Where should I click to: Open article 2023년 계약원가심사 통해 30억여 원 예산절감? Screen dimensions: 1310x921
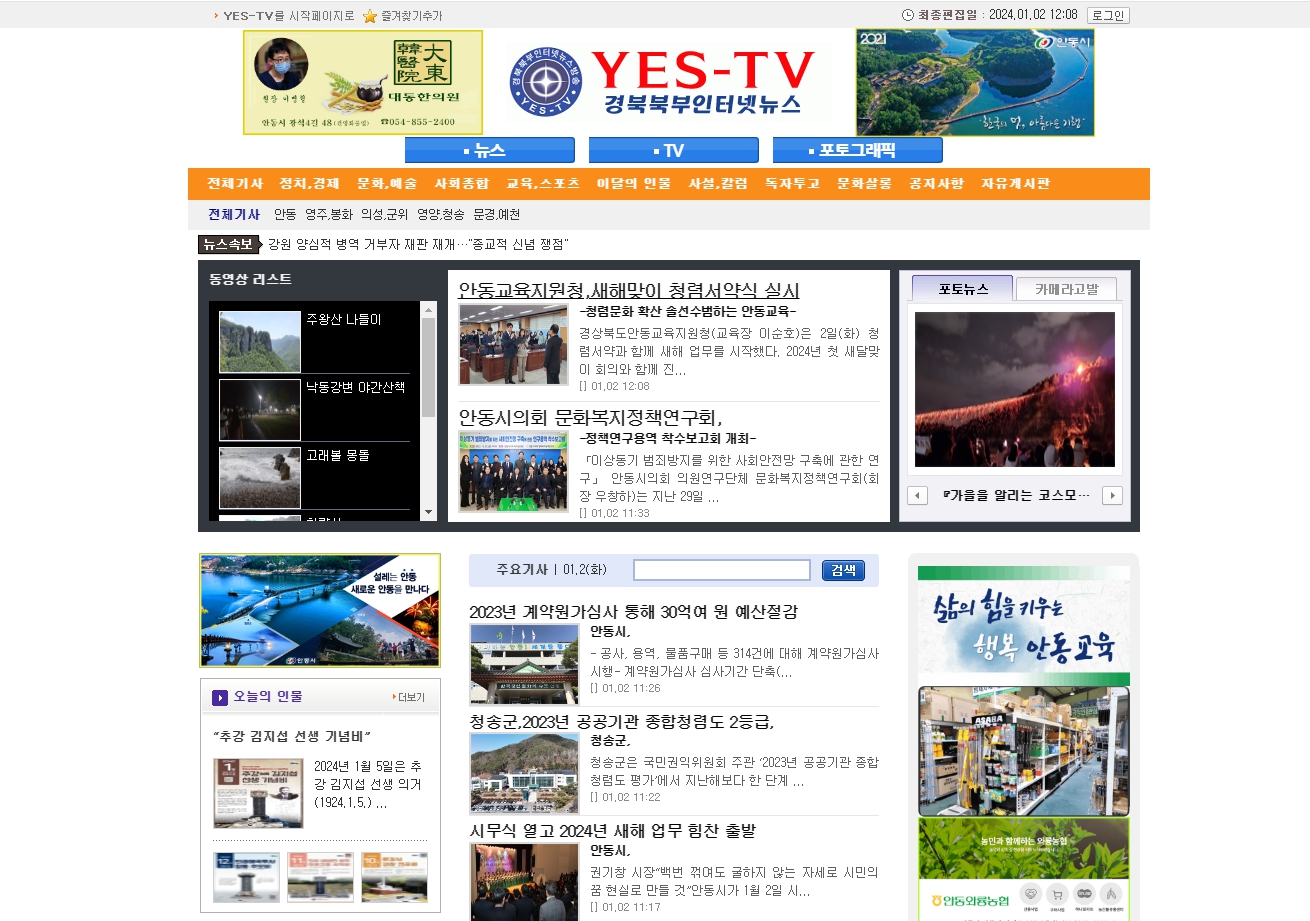[x=633, y=612]
